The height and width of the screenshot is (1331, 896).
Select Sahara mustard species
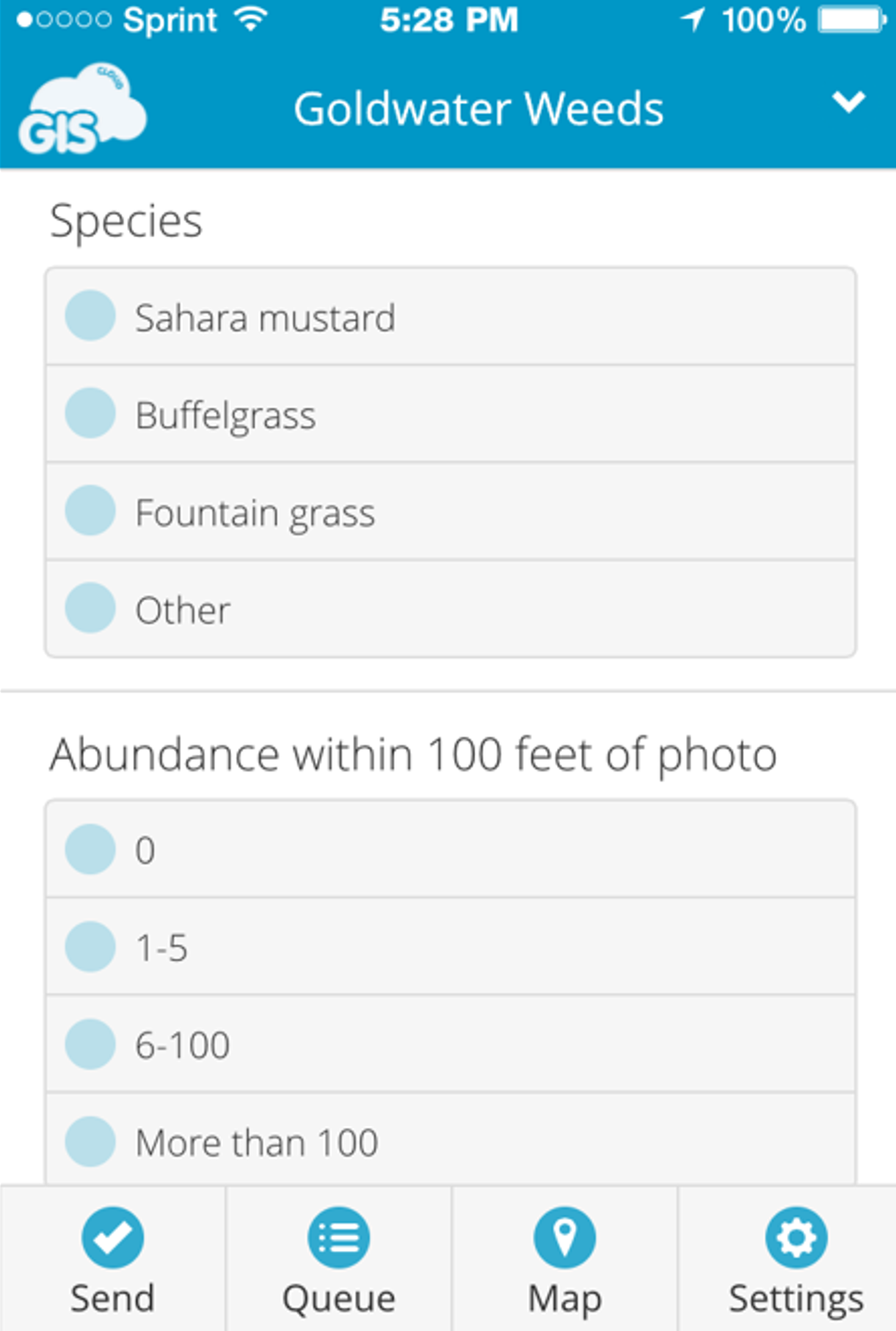pyautogui.click(x=90, y=316)
